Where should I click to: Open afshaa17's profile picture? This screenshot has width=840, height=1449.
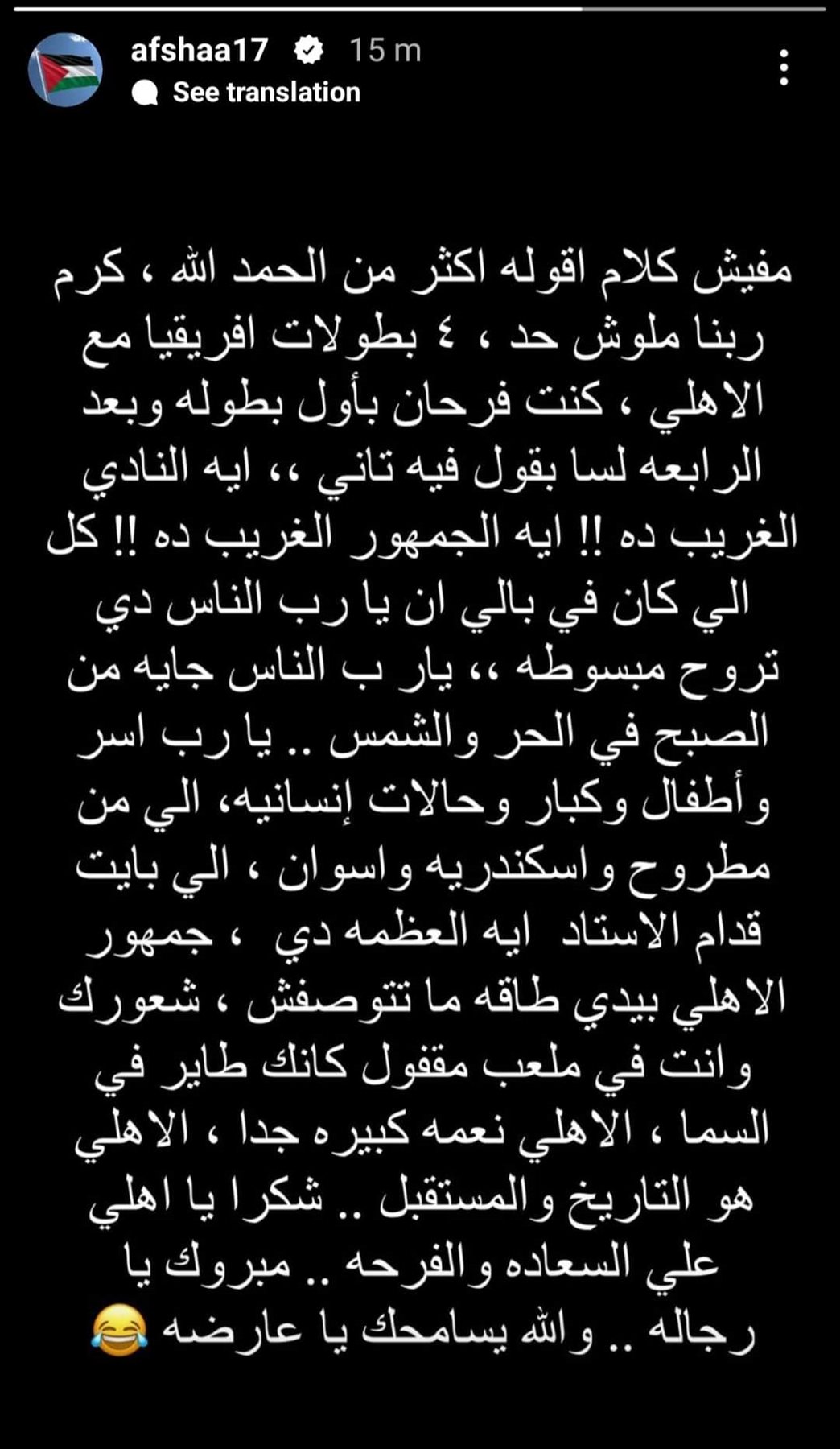pos(64,69)
